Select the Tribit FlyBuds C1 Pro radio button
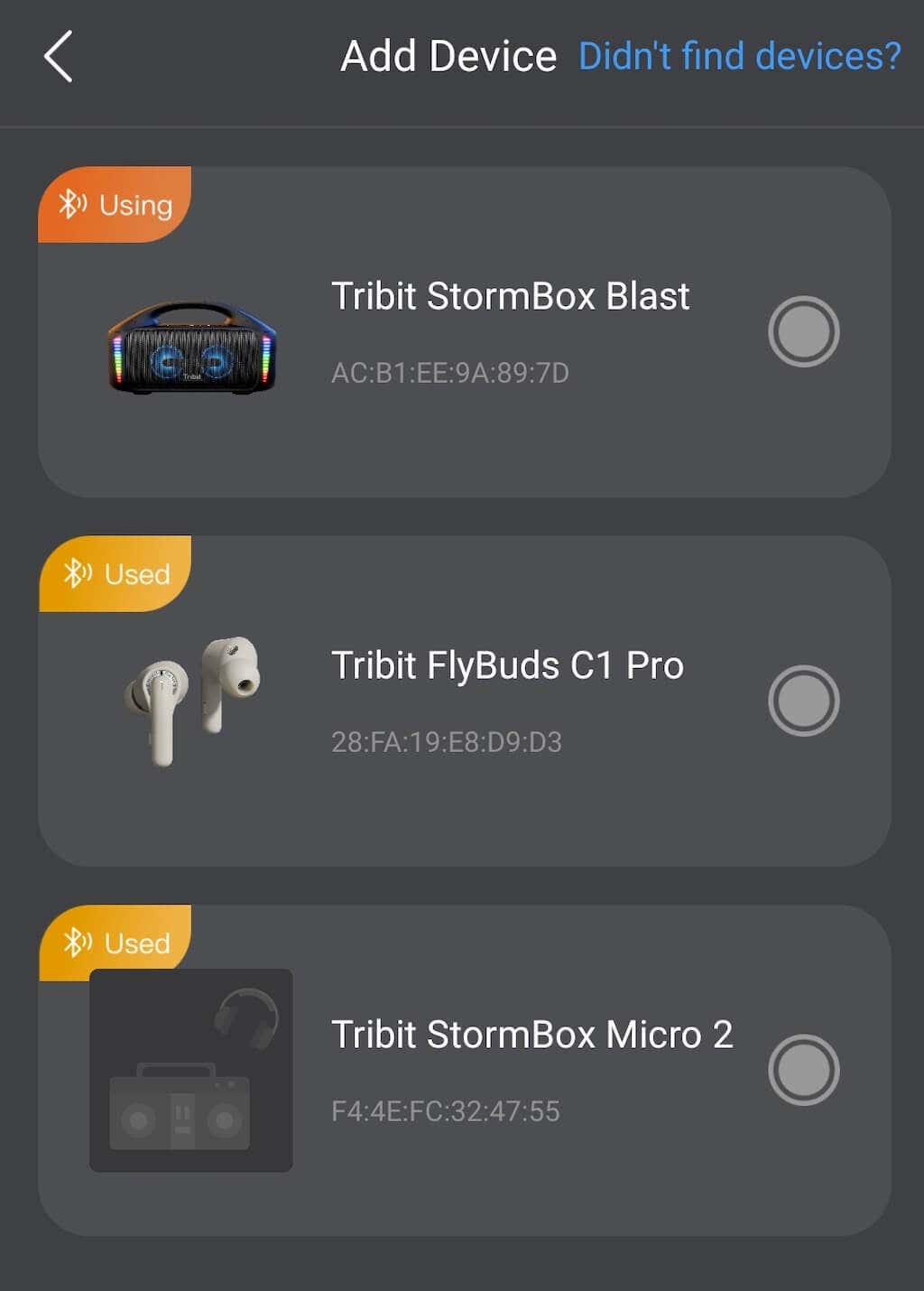 point(803,701)
